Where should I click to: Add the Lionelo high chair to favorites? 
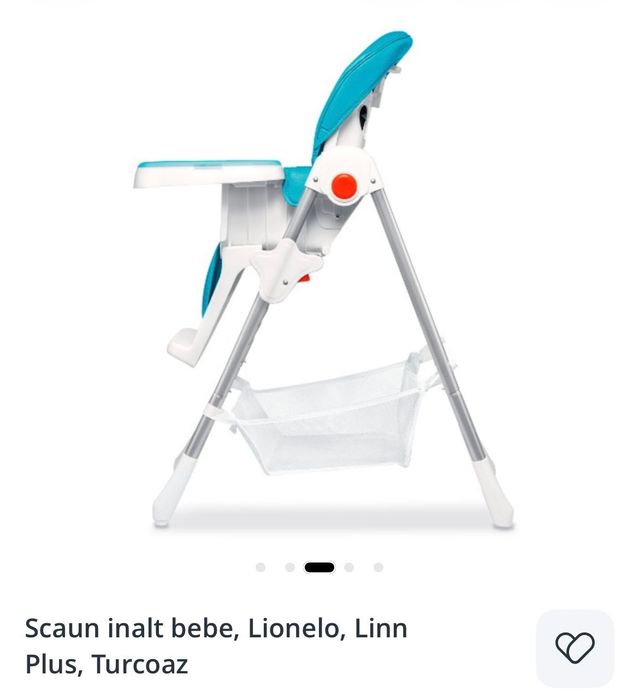[574, 648]
